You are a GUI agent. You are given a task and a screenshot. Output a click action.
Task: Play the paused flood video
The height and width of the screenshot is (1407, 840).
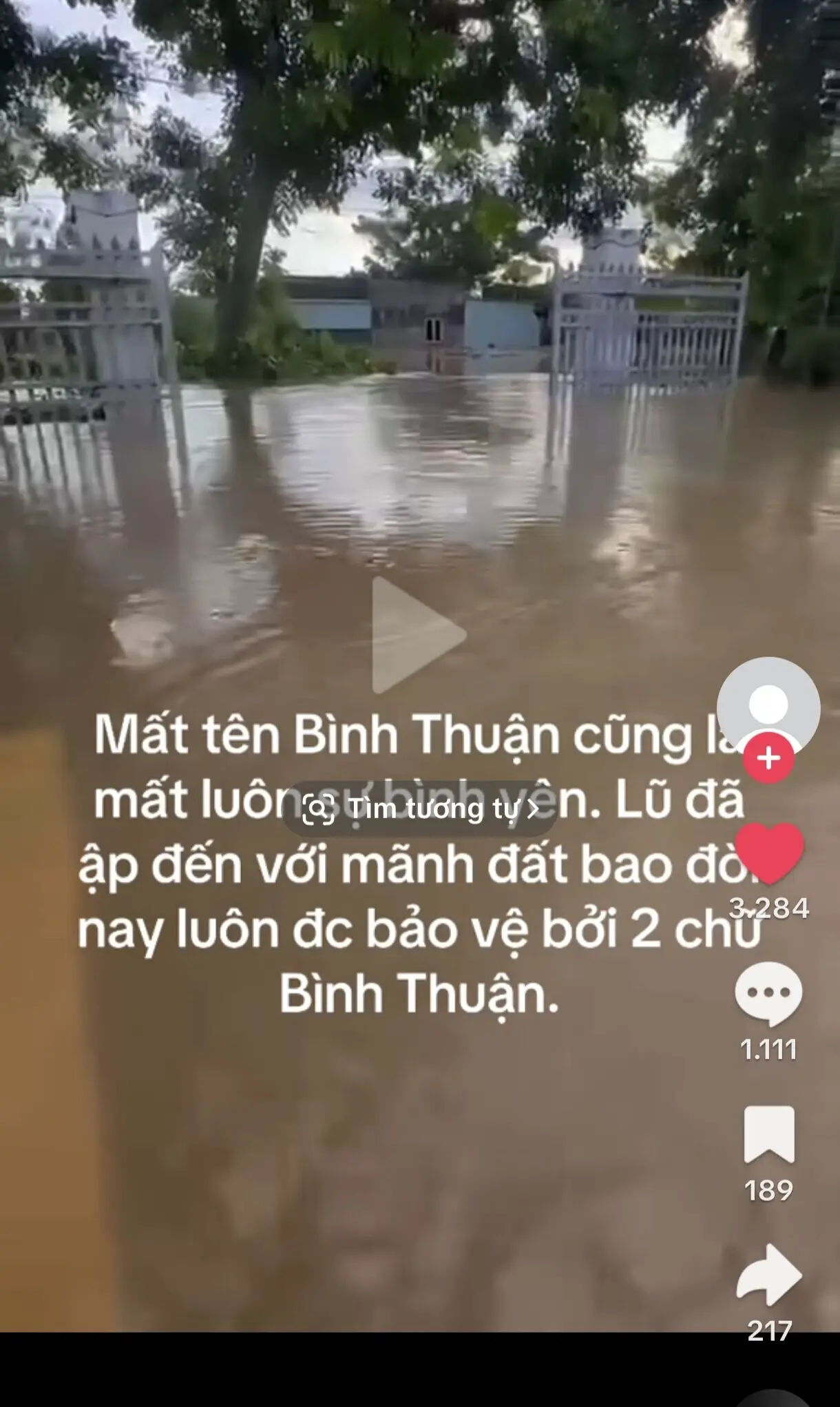pyautogui.click(x=418, y=635)
